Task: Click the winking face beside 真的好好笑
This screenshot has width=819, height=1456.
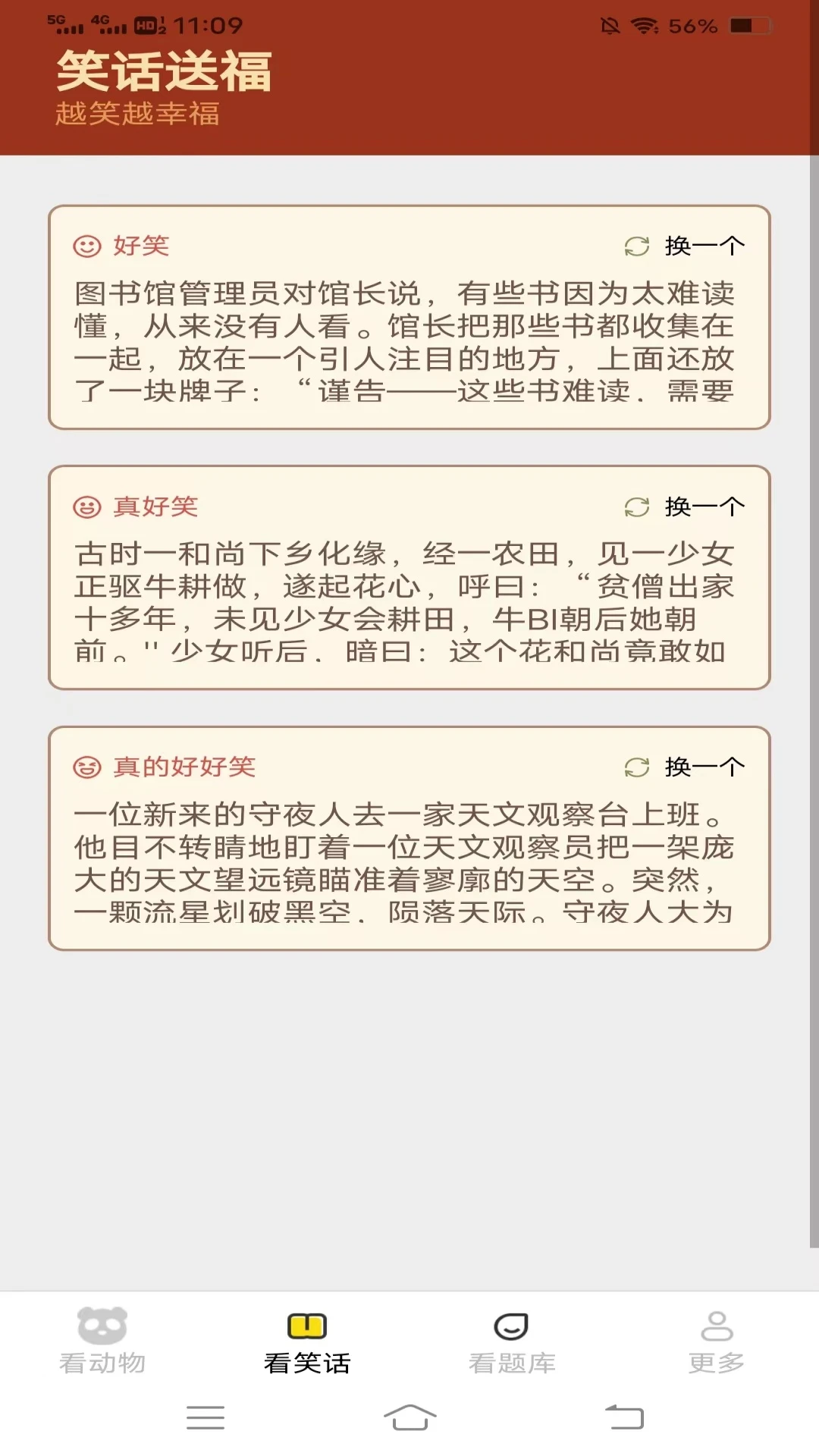Action: click(86, 768)
